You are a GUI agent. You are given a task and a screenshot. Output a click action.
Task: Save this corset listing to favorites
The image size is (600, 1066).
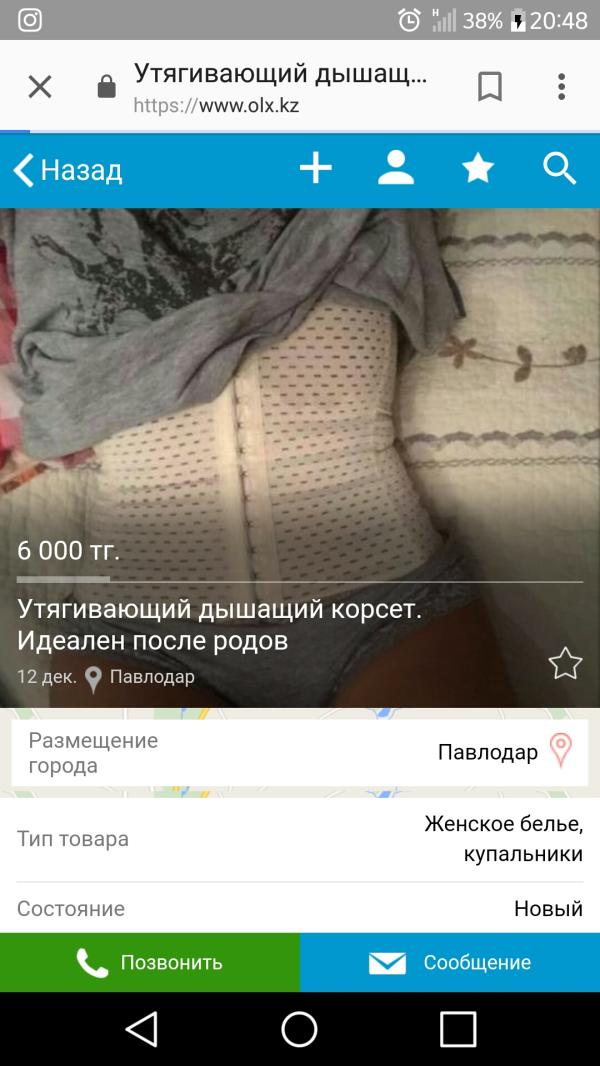tap(565, 663)
